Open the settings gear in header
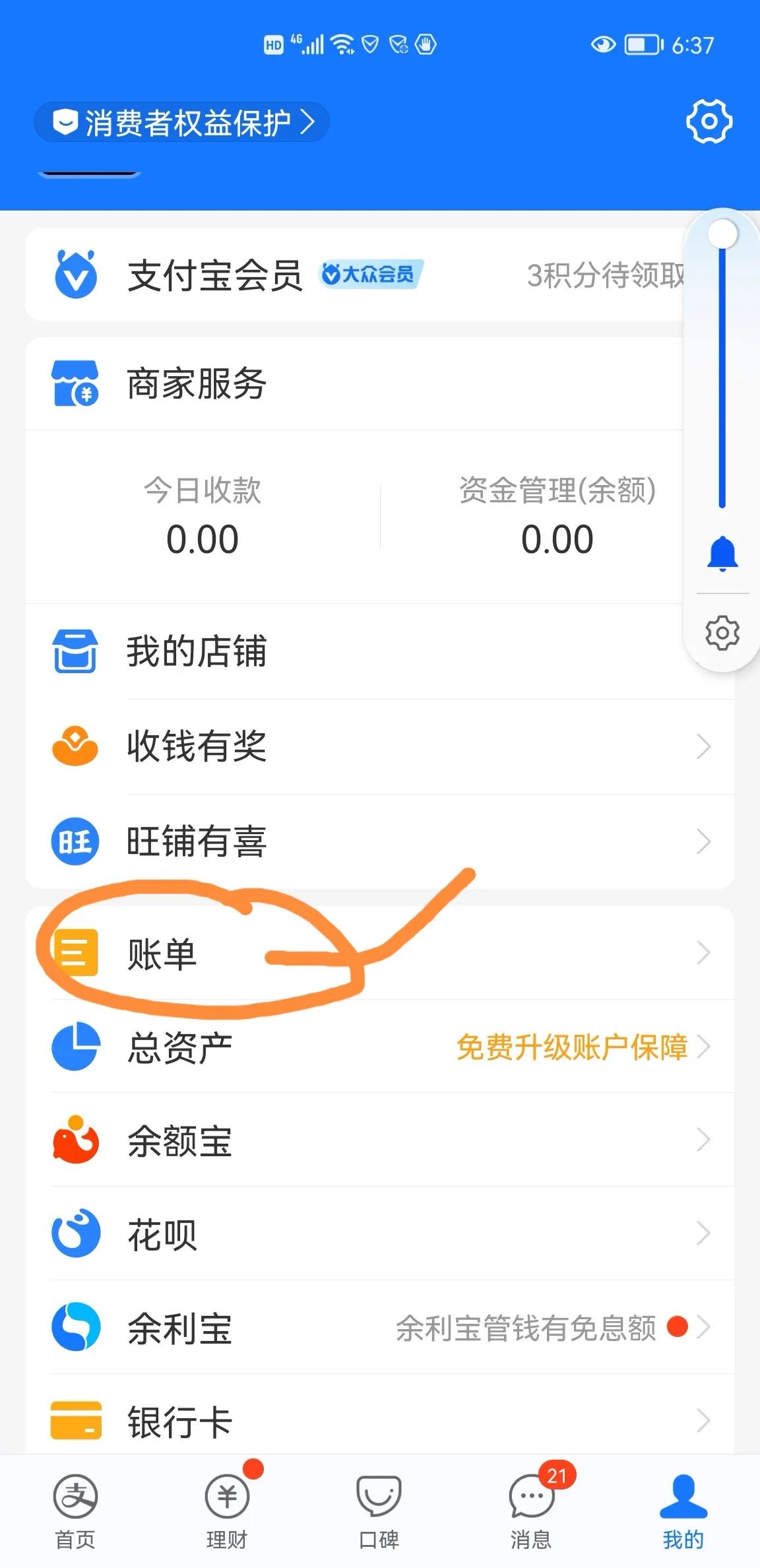 709,121
